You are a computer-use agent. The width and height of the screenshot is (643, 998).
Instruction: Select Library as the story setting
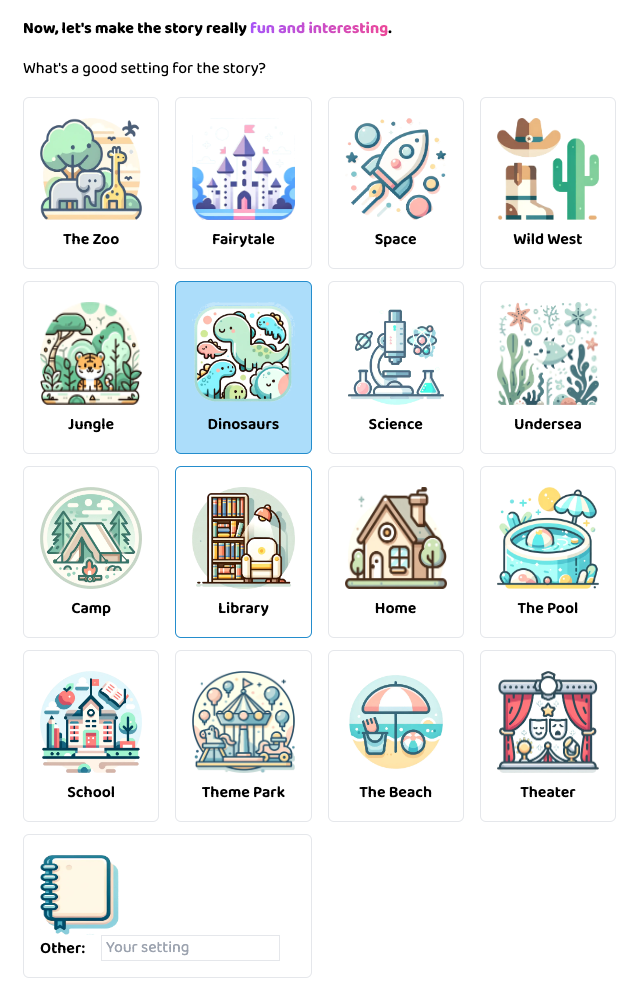pyautogui.click(x=243, y=551)
